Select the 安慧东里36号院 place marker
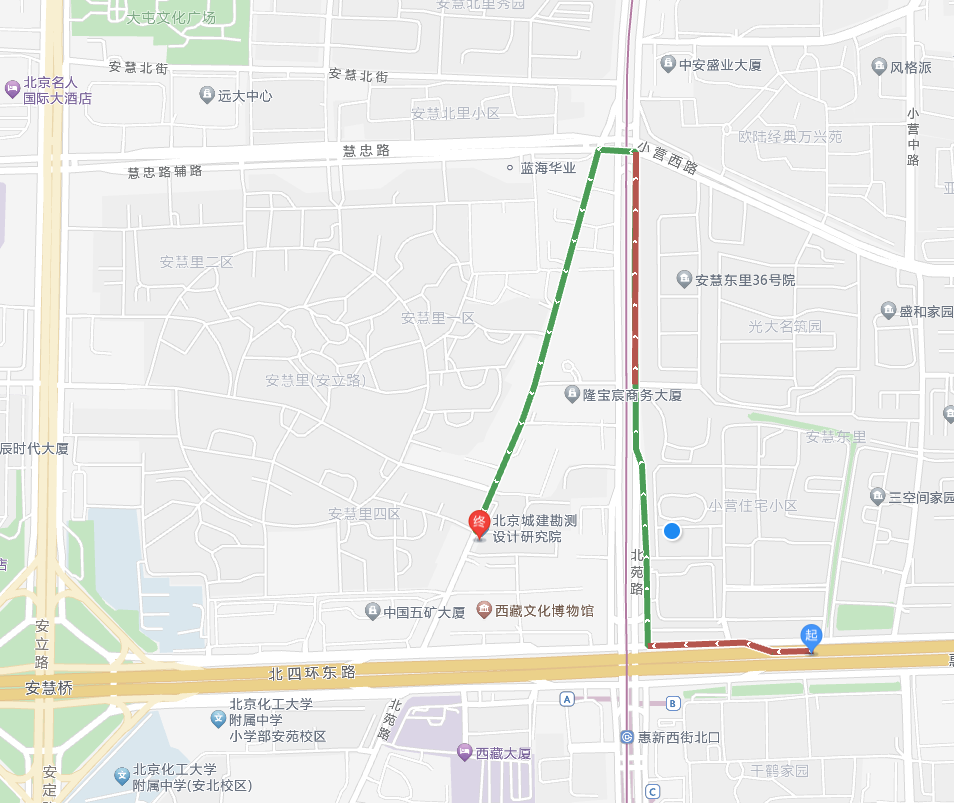Screen dimensions: 954x803 point(684,279)
